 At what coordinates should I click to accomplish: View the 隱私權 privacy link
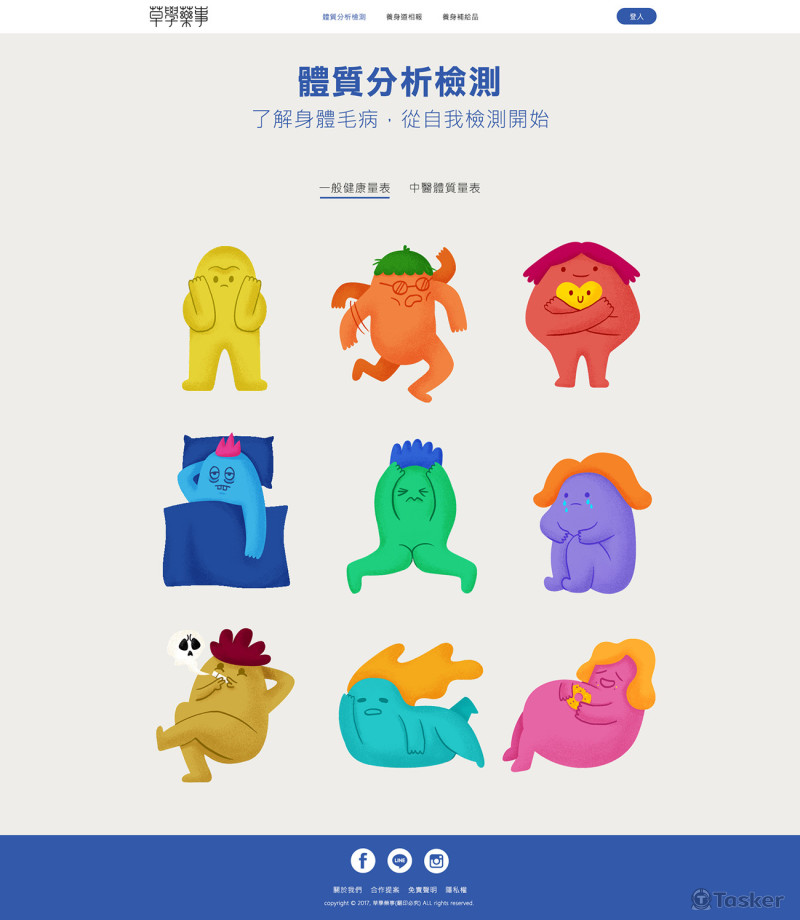pyautogui.click(x=456, y=890)
